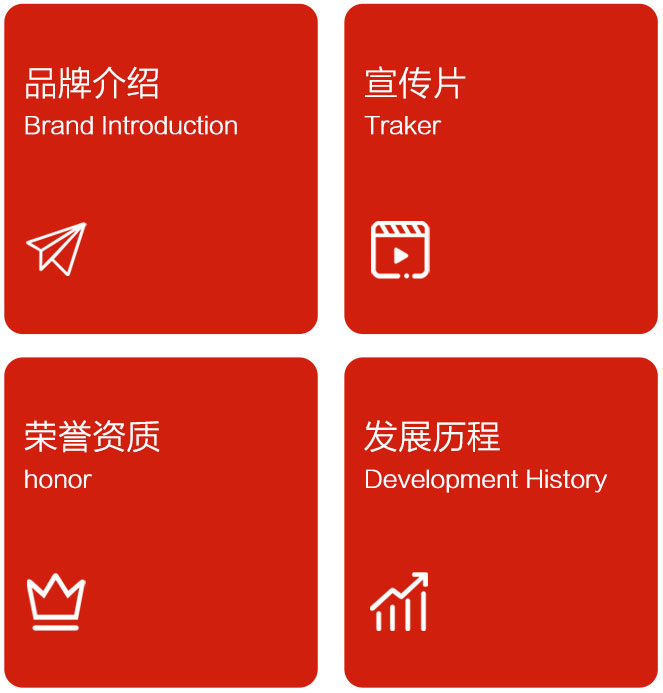Screen dimensions: 663x693
Task: Open the Brand Introduction tile
Action: [x=160, y=168]
